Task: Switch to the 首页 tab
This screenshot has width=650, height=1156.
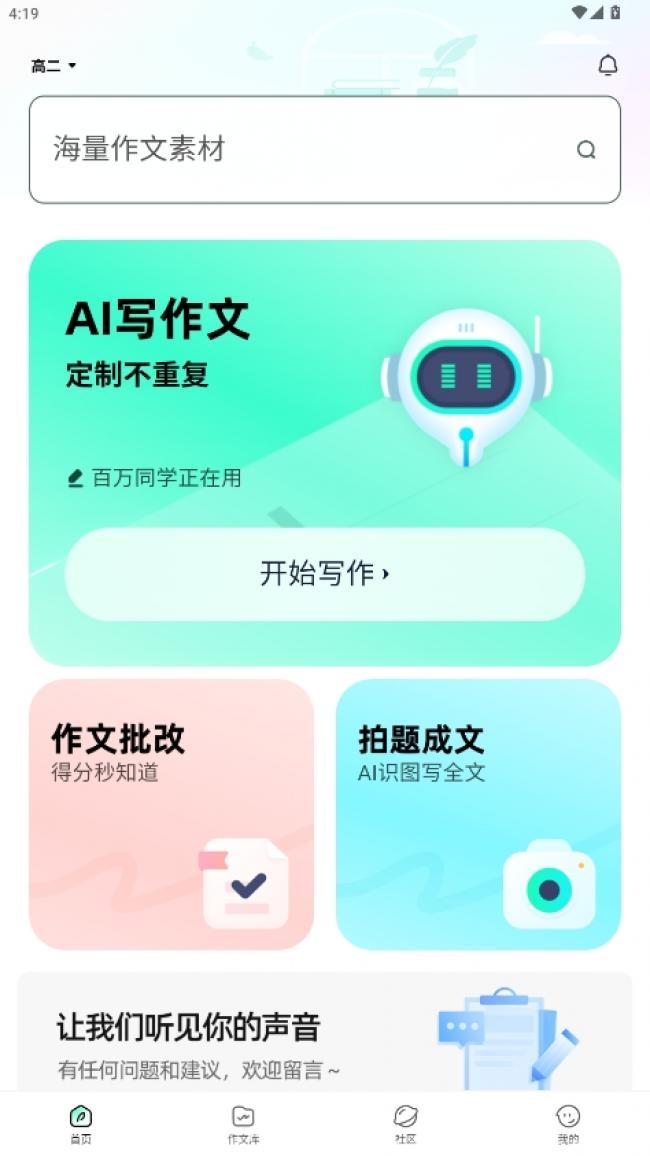Action: [81, 1123]
